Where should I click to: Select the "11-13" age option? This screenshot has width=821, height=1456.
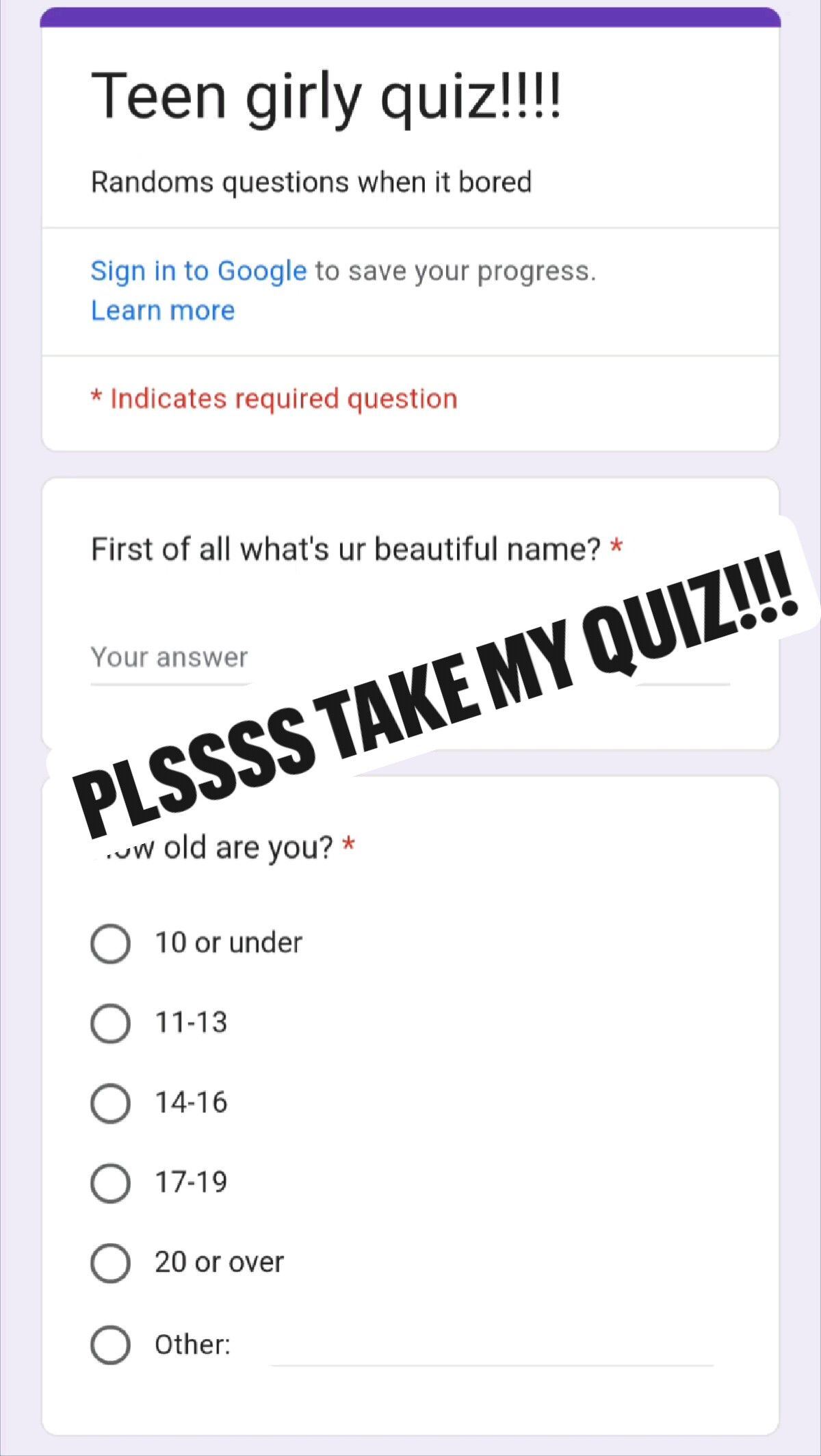coord(109,1023)
